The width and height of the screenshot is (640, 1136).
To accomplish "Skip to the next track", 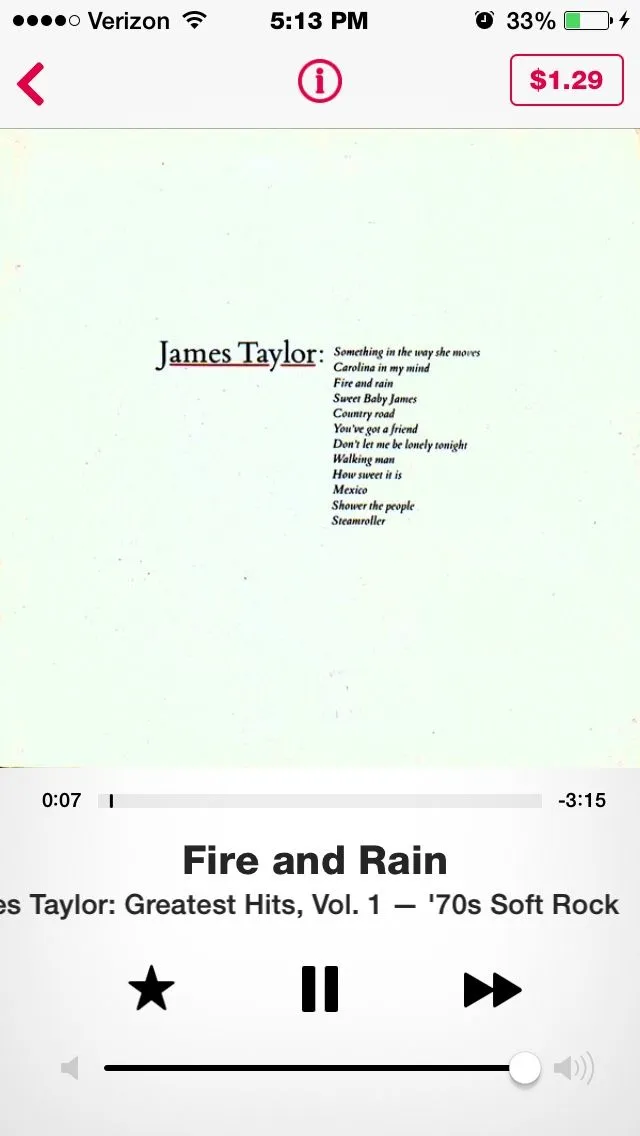I will pyautogui.click(x=492, y=990).
